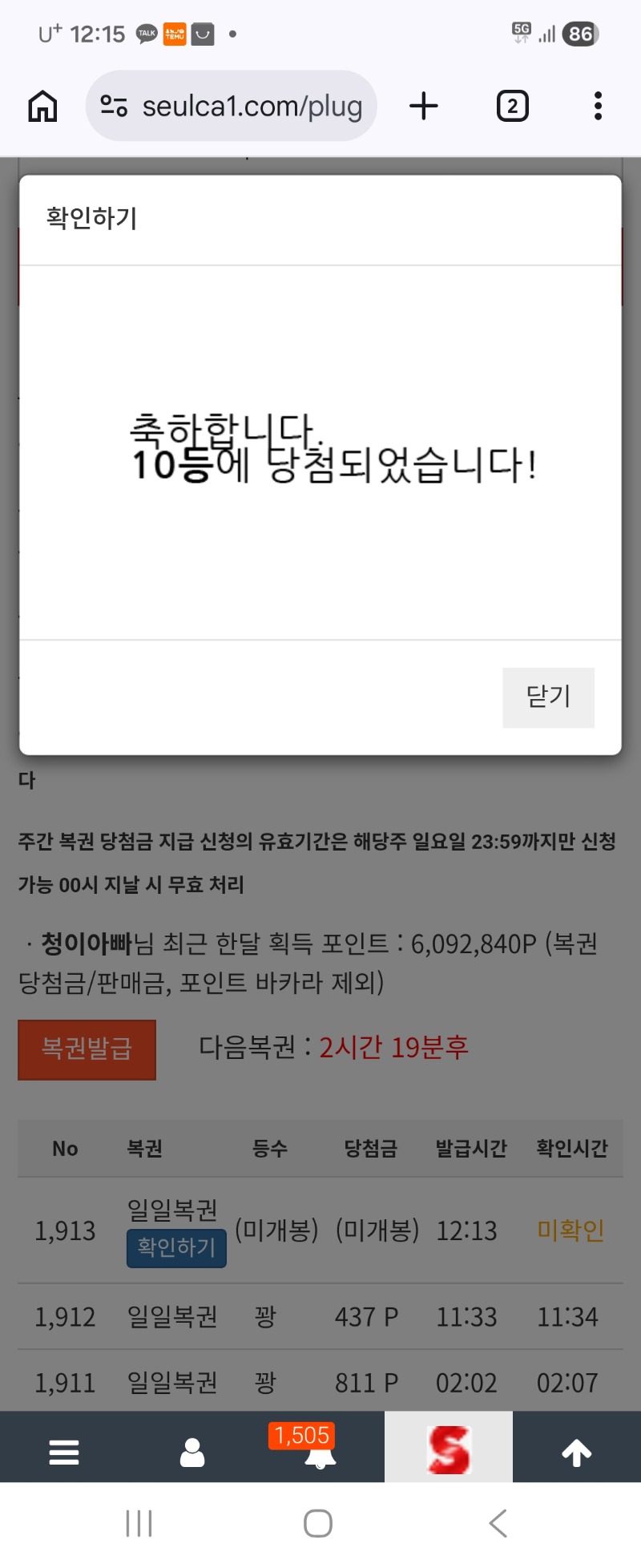The width and height of the screenshot is (641, 1568).
Task: Tap the 복권발급 button
Action: click(87, 1049)
